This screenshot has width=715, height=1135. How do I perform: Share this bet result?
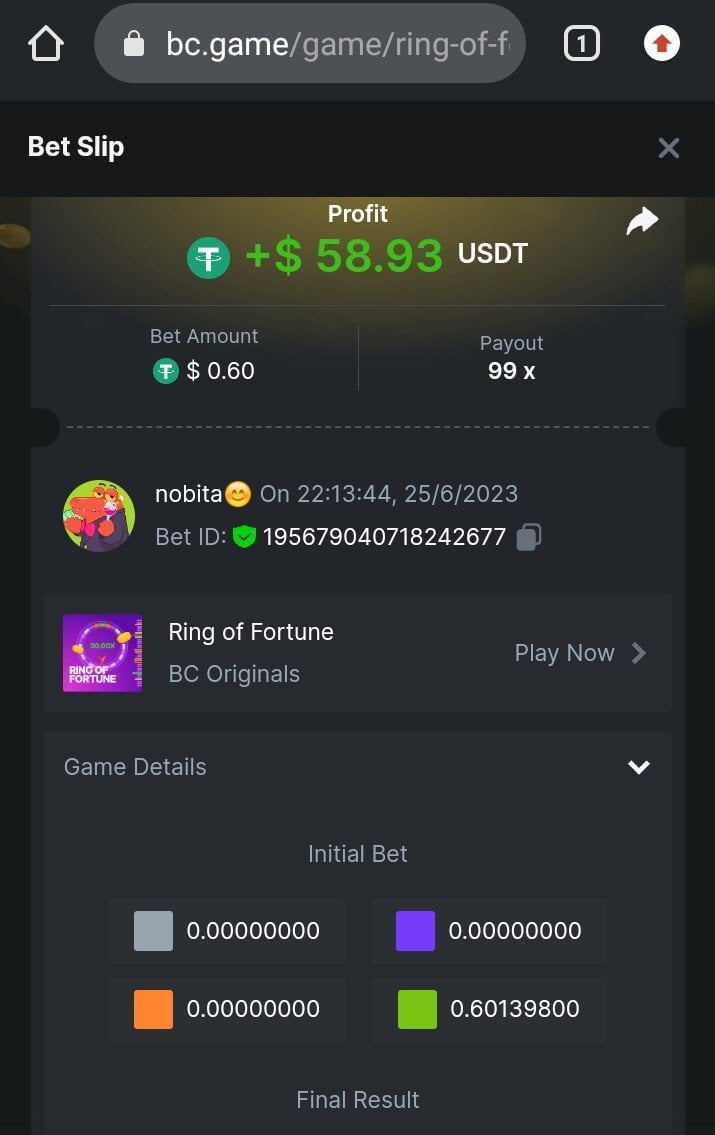(x=642, y=221)
